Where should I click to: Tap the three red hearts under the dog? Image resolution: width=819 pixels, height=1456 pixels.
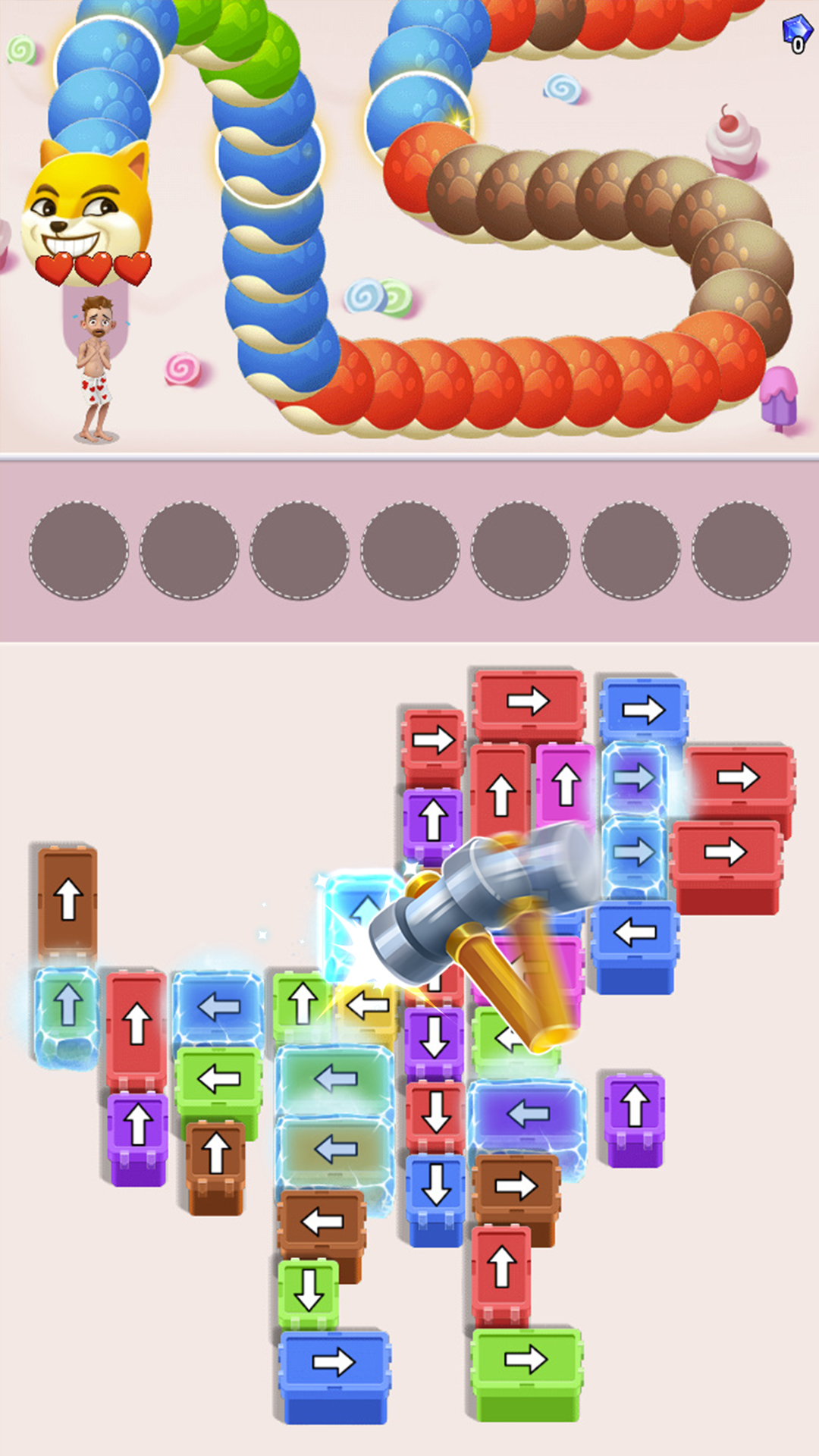click(95, 267)
